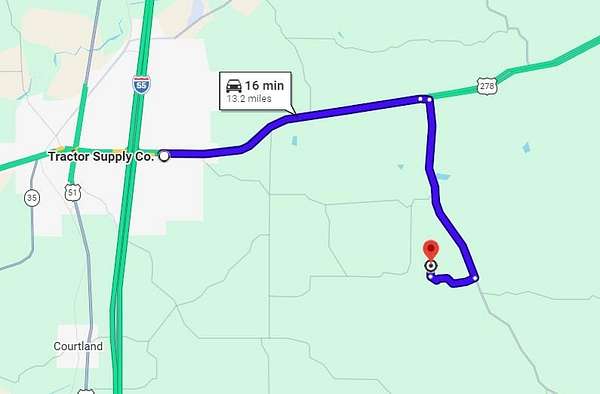
Task: Select the red destination pin
Action: coord(431,251)
